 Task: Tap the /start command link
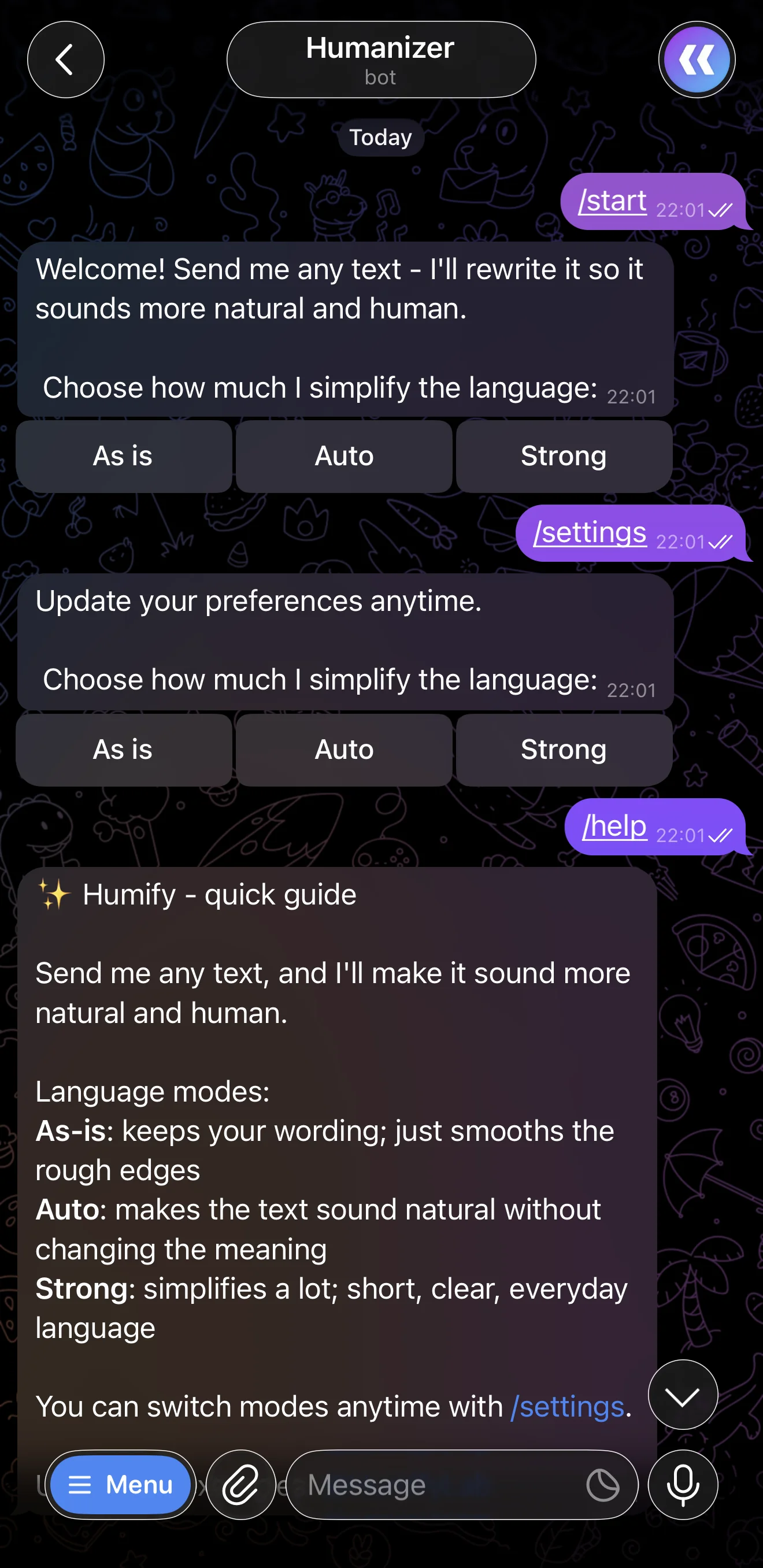pyautogui.click(x=613, y=201)
